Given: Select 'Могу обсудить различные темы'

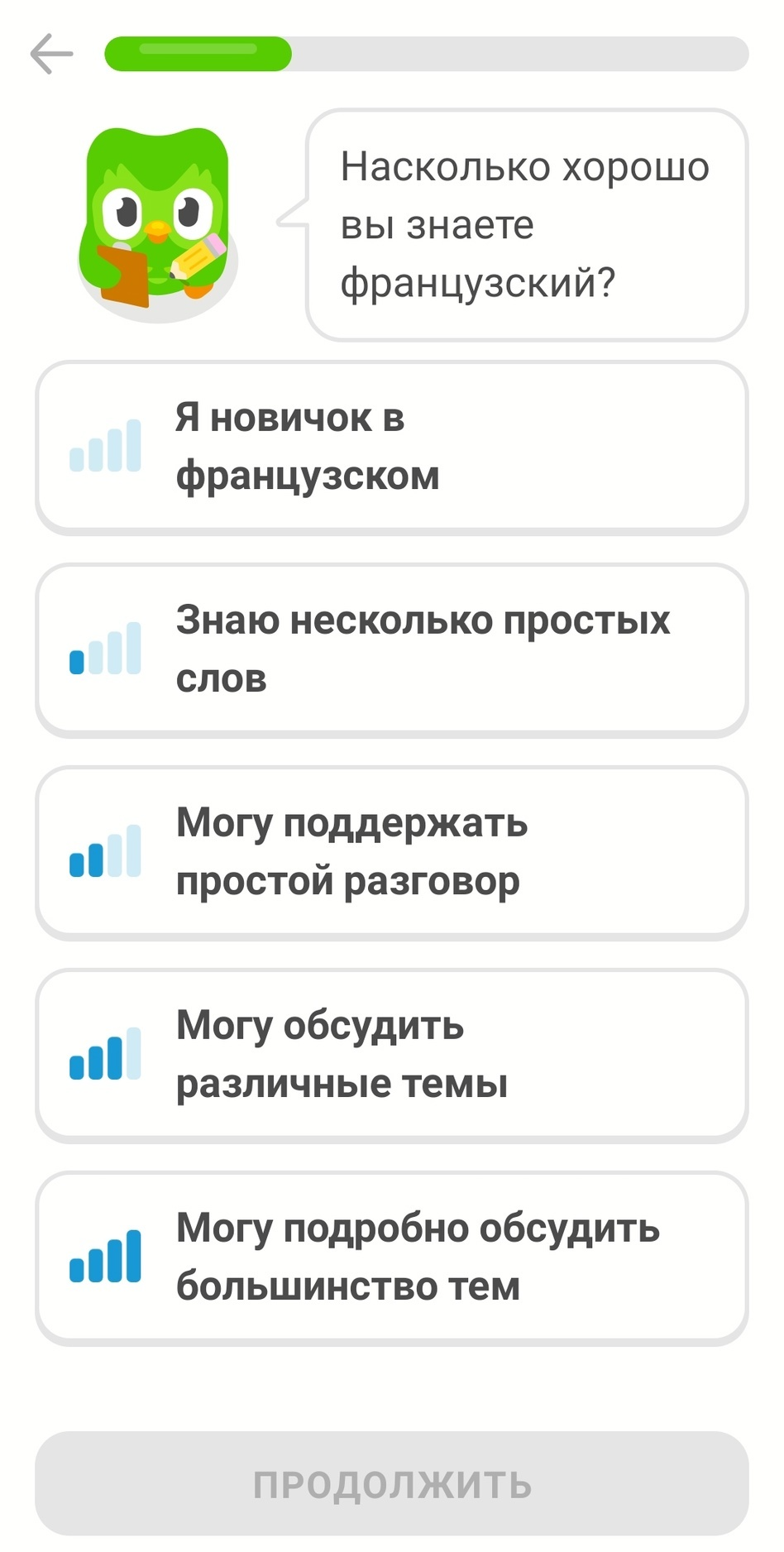Looking at the screenshot, I should point(392,1055).
